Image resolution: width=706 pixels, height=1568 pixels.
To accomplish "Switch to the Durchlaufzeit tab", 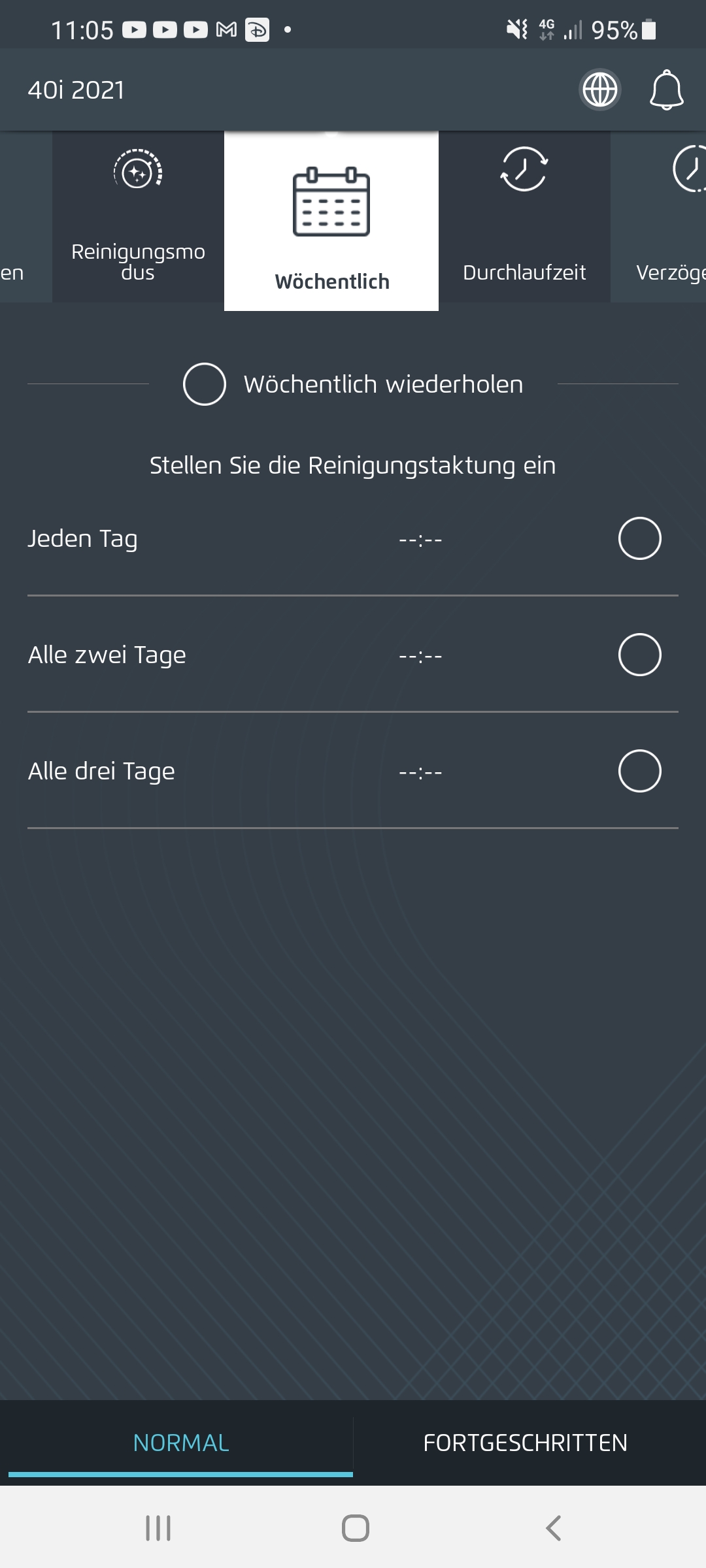I will click(x=524, y=216).
